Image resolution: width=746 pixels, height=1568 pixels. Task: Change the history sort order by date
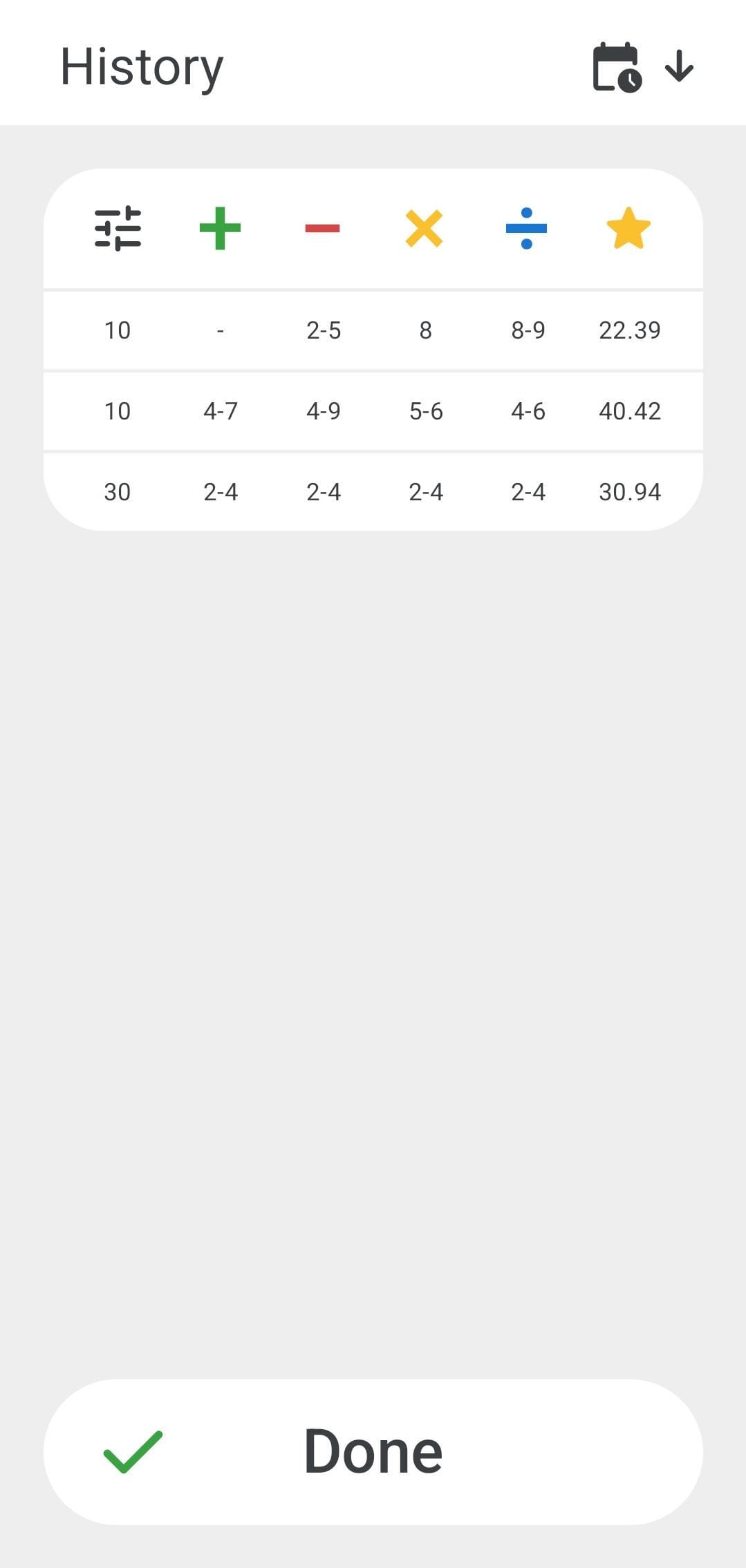643,67
